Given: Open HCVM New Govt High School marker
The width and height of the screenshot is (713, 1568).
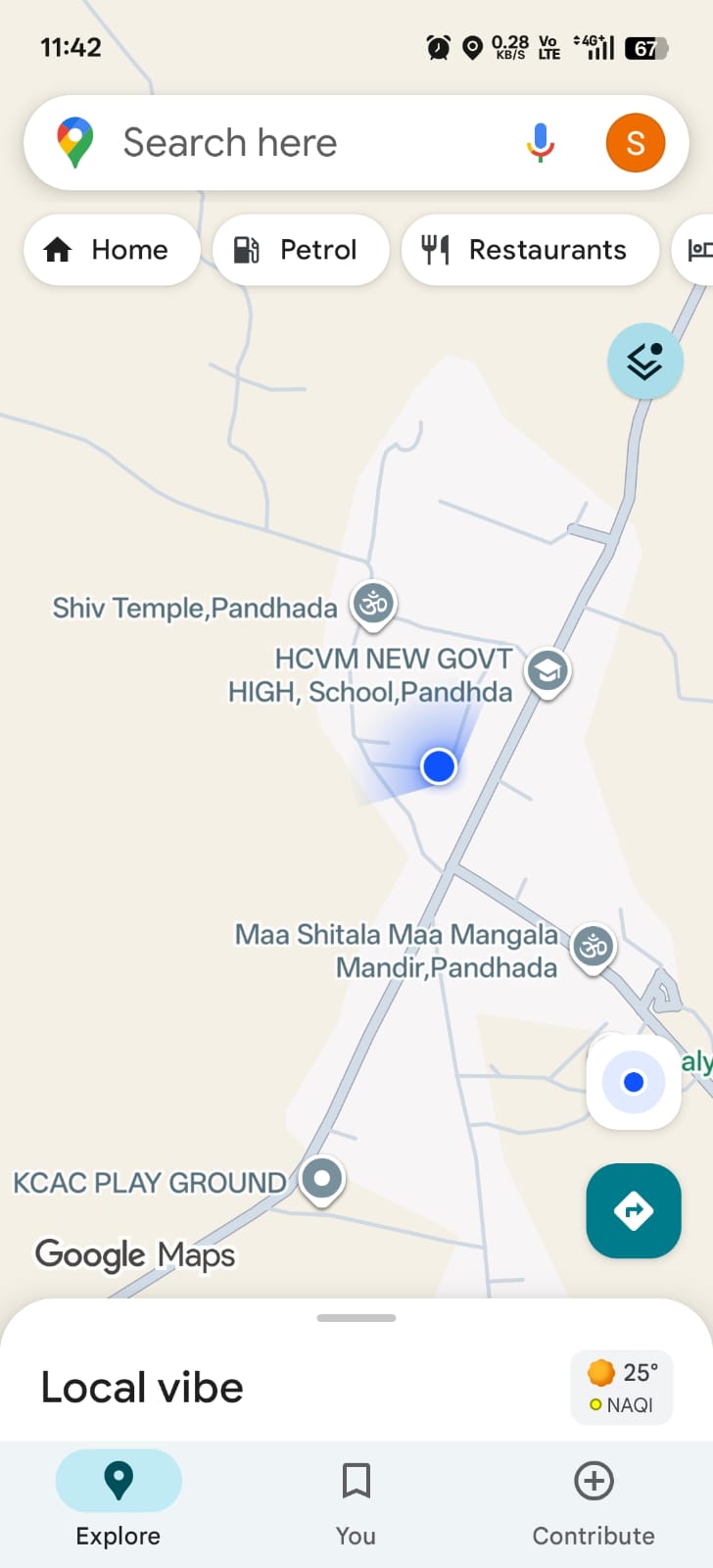Looking at the screenshot, I should (x=547, y=672).
